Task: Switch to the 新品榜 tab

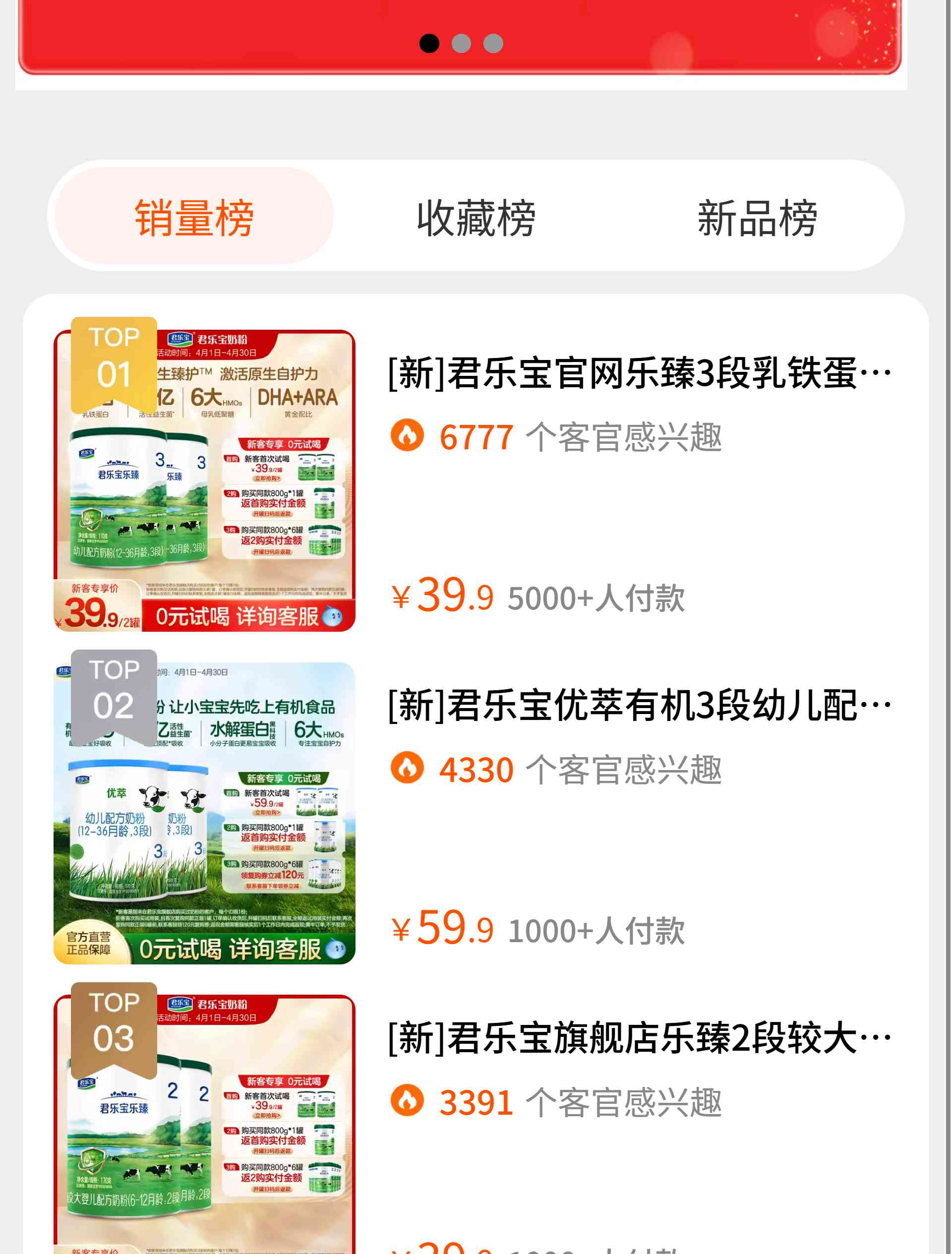Action: point(757,218)
